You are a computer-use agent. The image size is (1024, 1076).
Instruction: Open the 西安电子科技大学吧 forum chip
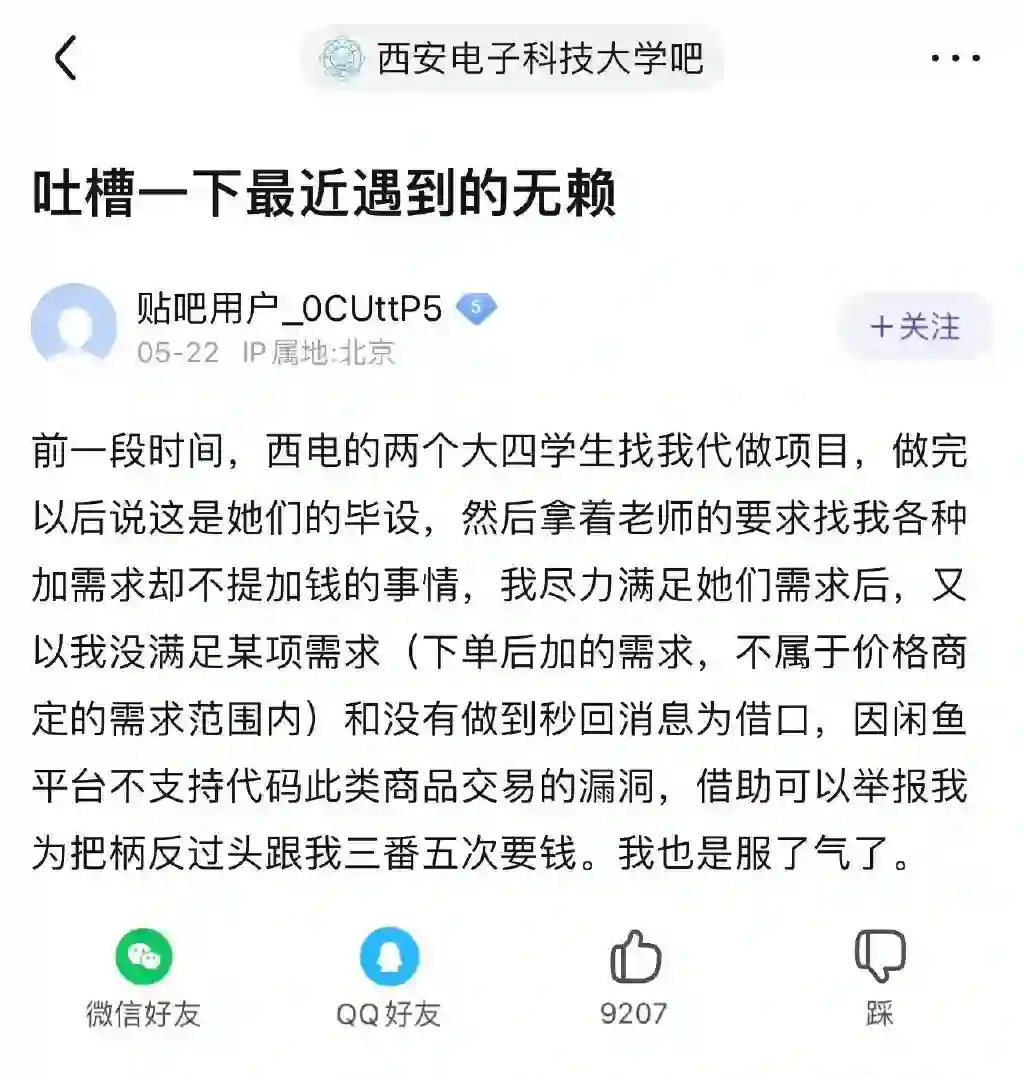pos(512,58)
